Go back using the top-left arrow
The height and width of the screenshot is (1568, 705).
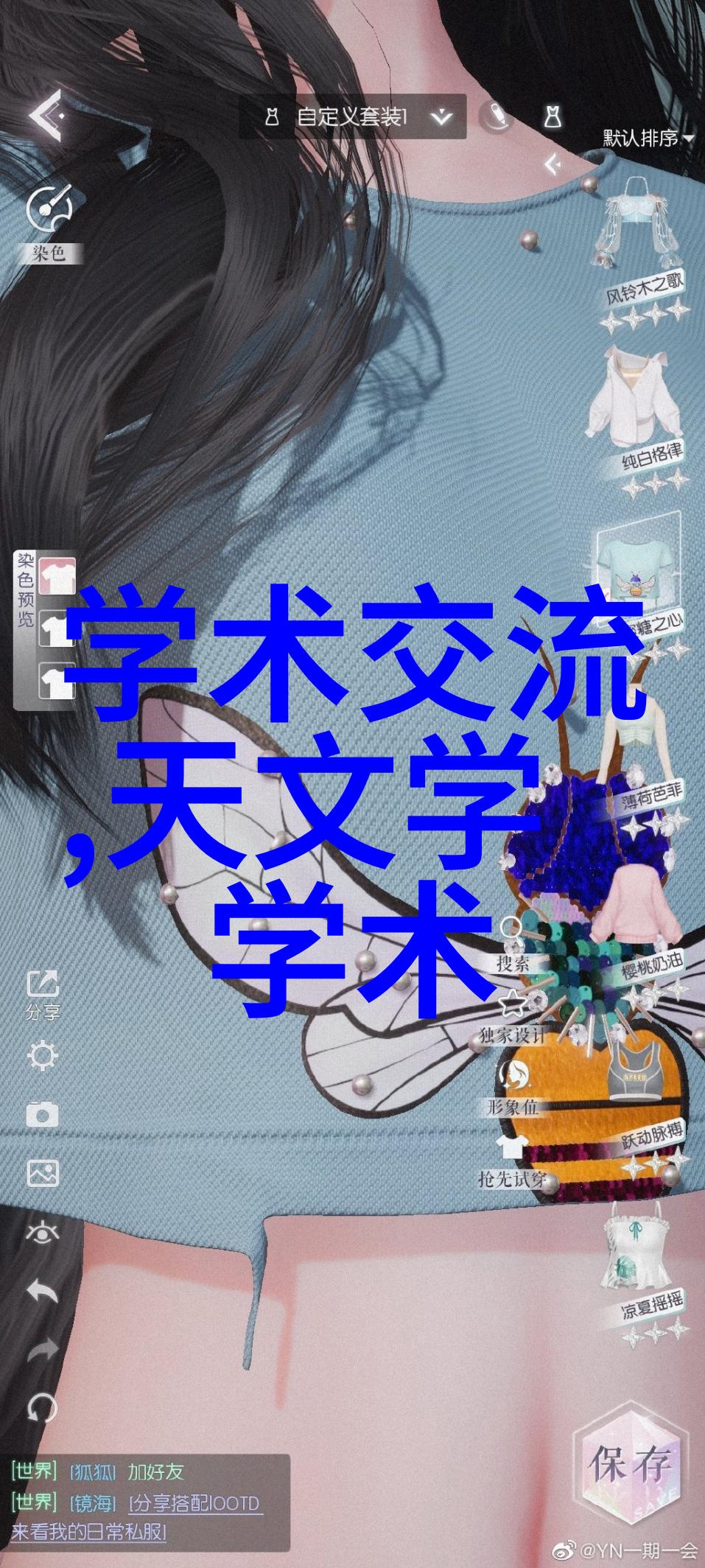point(46,115)
